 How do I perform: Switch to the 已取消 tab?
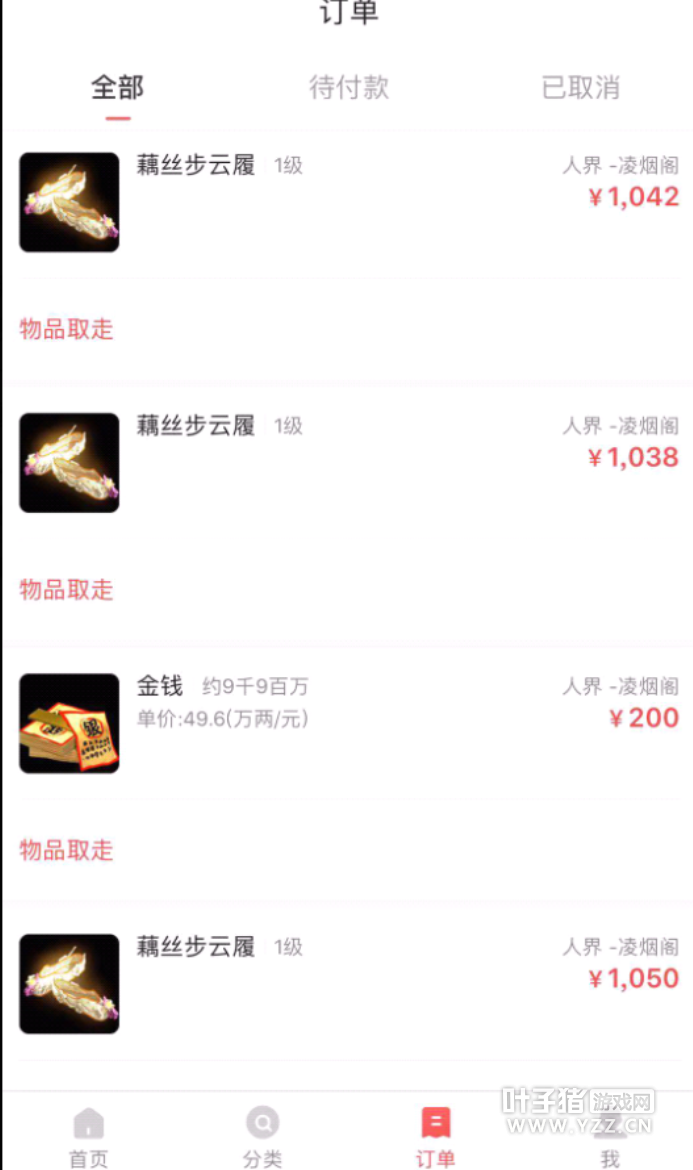[580, 88]
